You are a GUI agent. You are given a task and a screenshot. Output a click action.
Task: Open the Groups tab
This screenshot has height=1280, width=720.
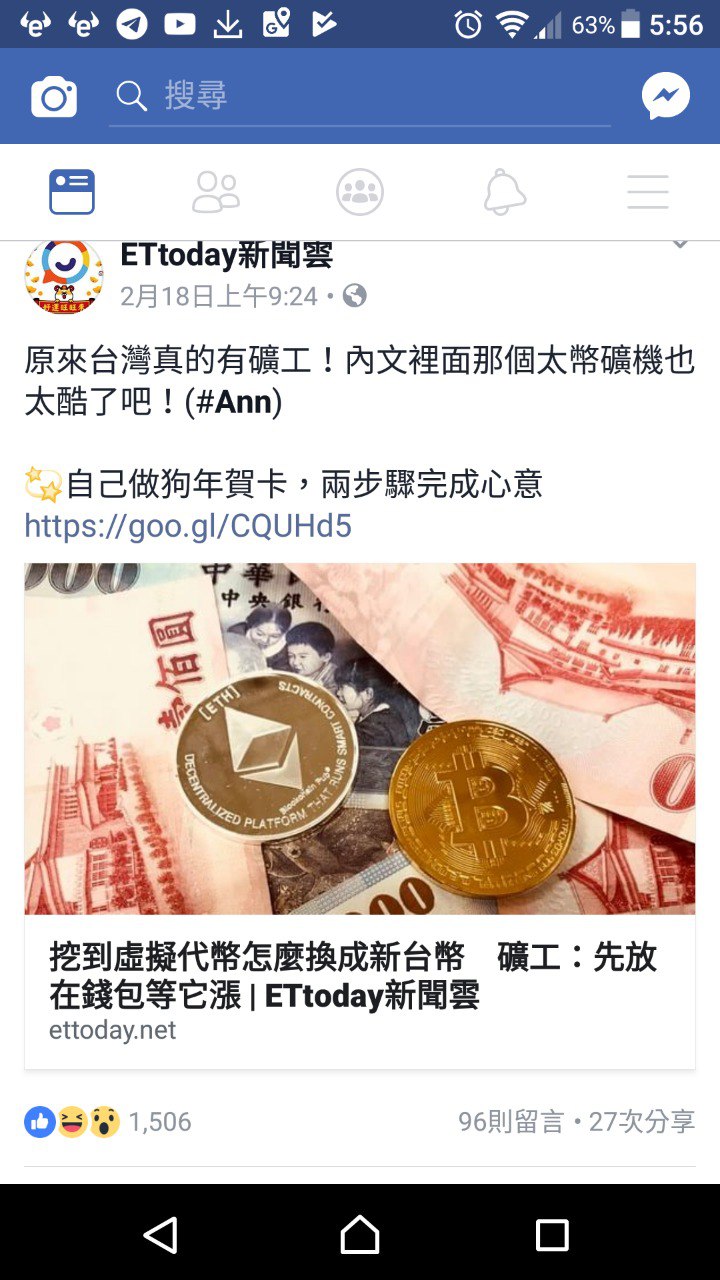[x=360, y=192]
